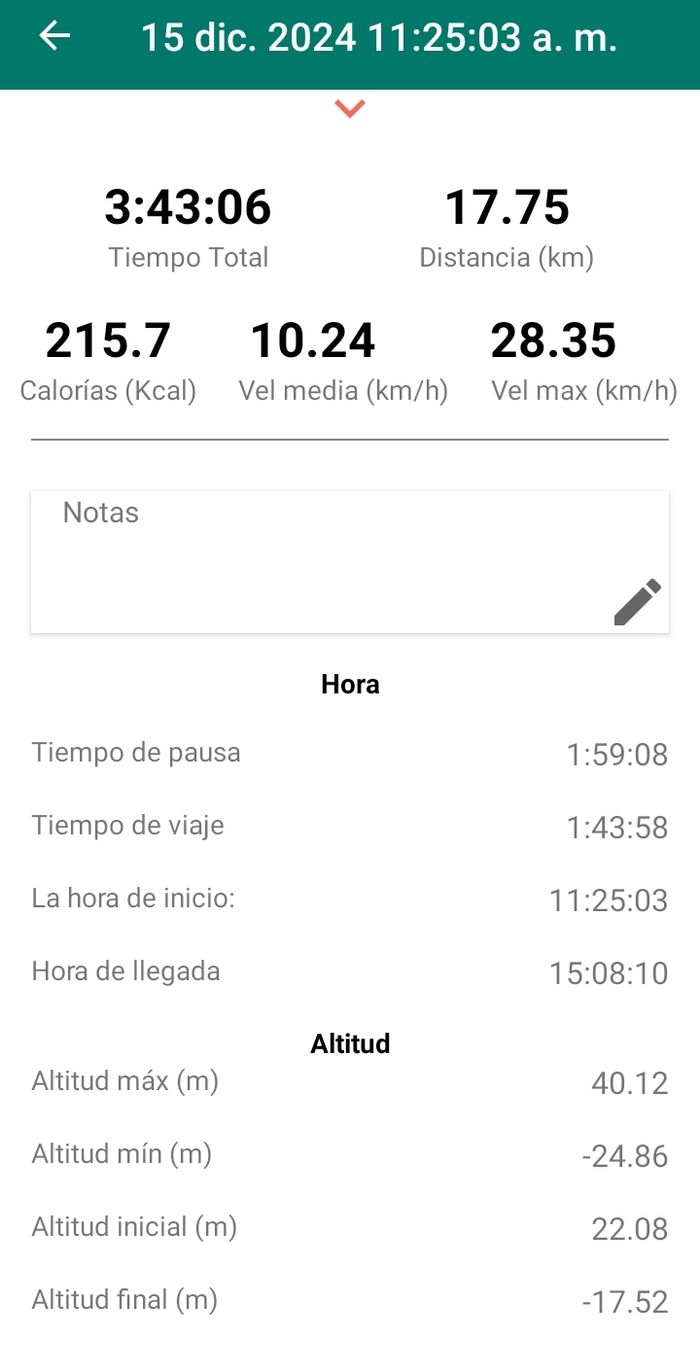Go back using the top arrow
The height and width of the screenshot is (1345, 700).
tap(55, 37)
